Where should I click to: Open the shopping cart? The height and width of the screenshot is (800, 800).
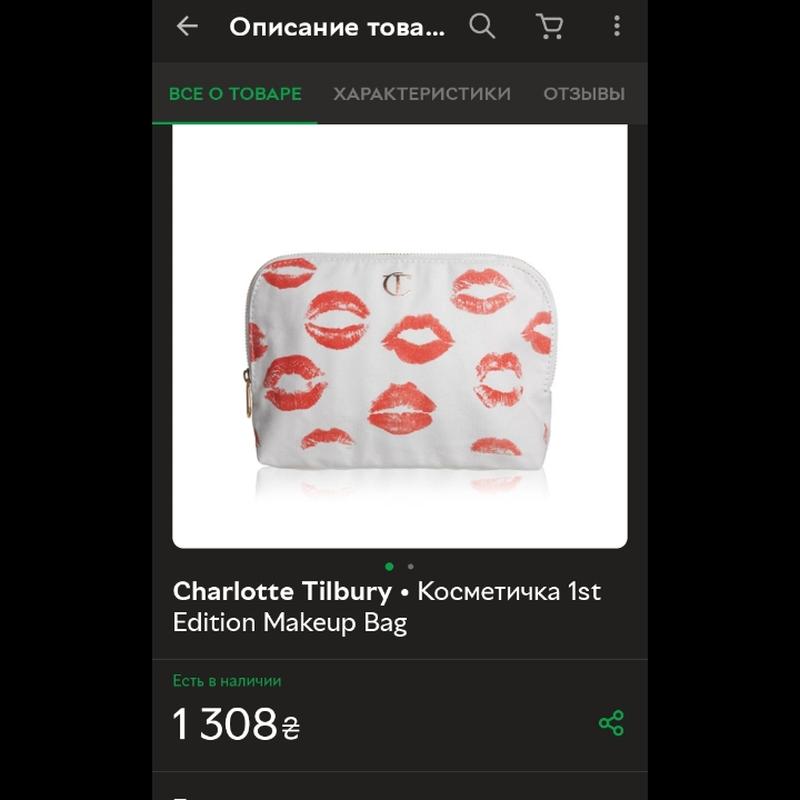click(549, 27)
